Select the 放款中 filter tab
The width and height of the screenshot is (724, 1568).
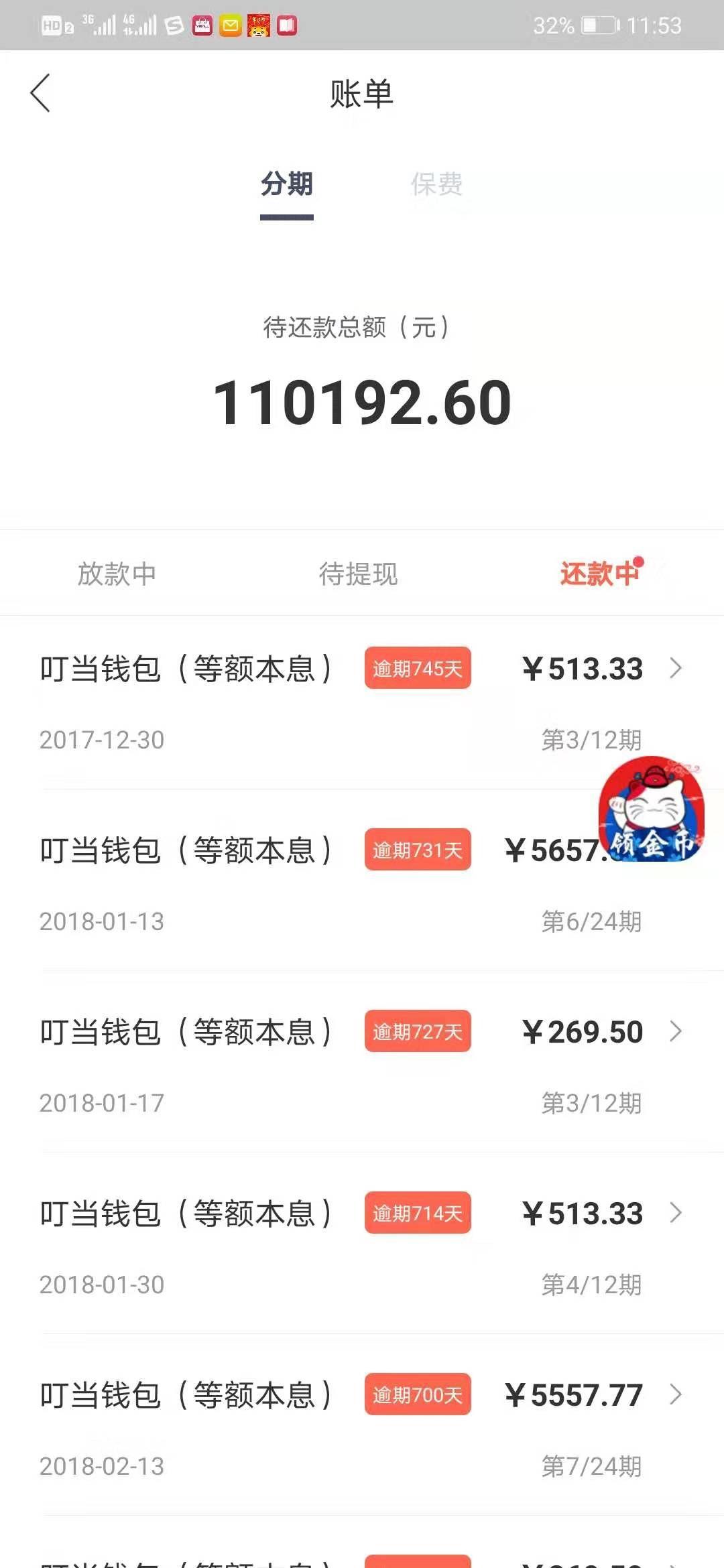coord(117,574)
